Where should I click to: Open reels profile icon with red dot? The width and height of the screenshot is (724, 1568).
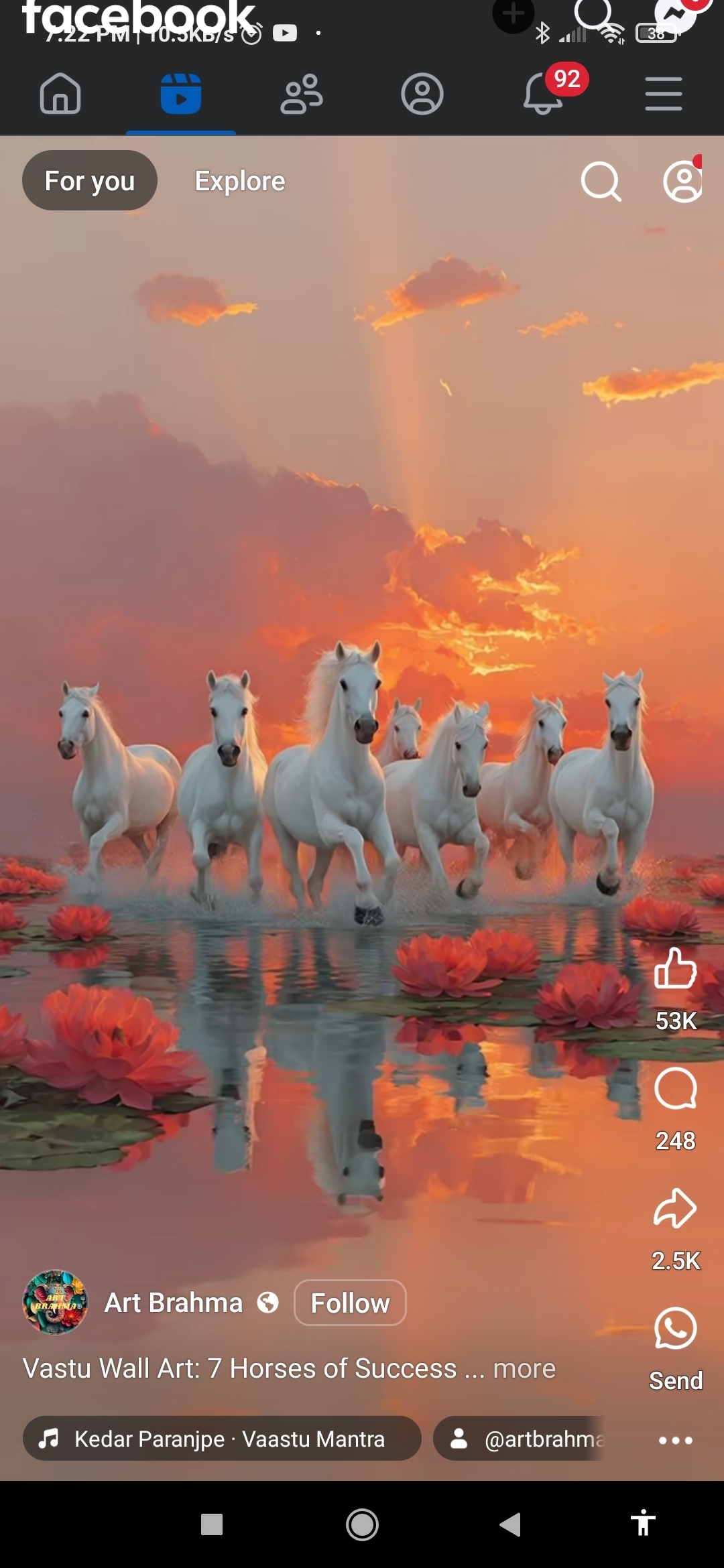[x=682, y=181]
